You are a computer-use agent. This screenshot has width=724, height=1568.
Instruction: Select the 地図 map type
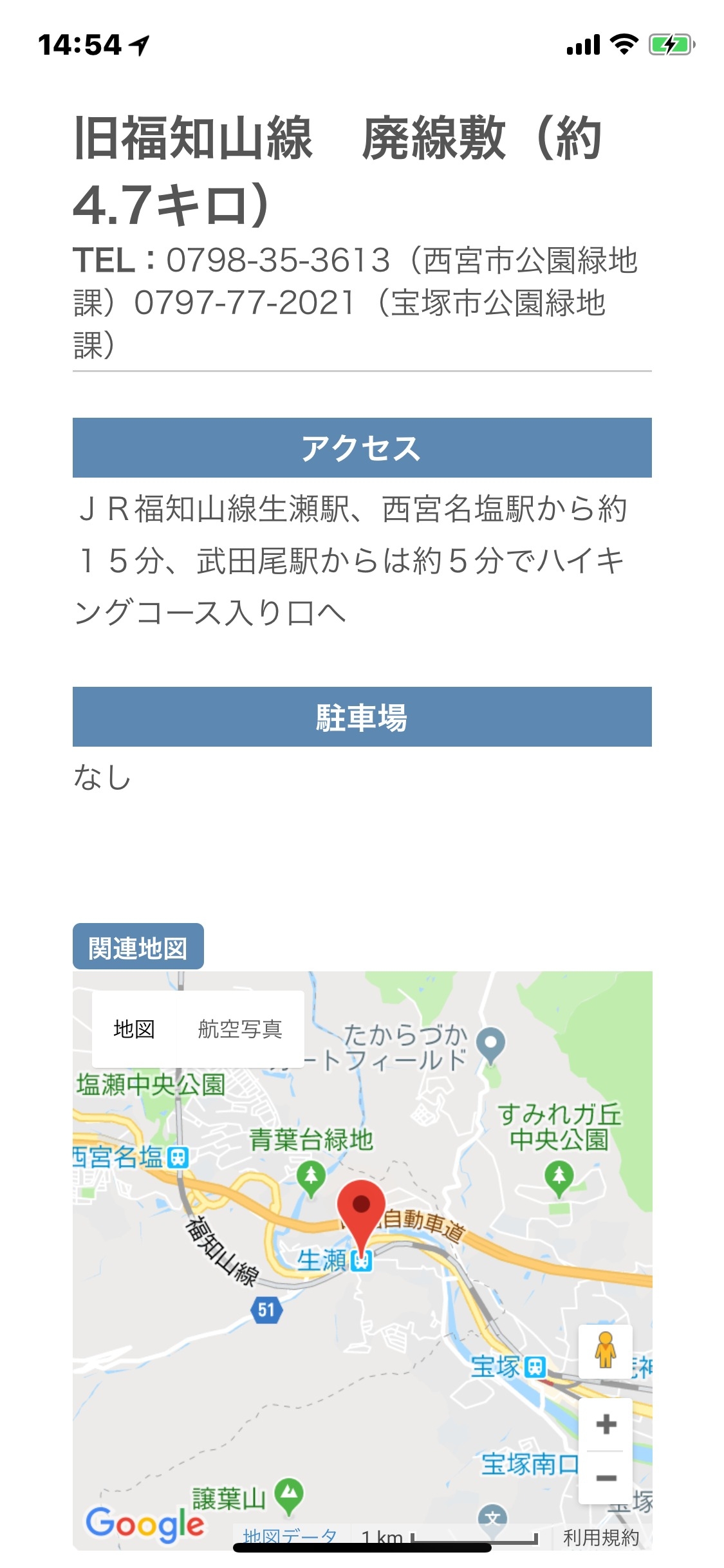pyautogui.click(x=134, y=1029)
